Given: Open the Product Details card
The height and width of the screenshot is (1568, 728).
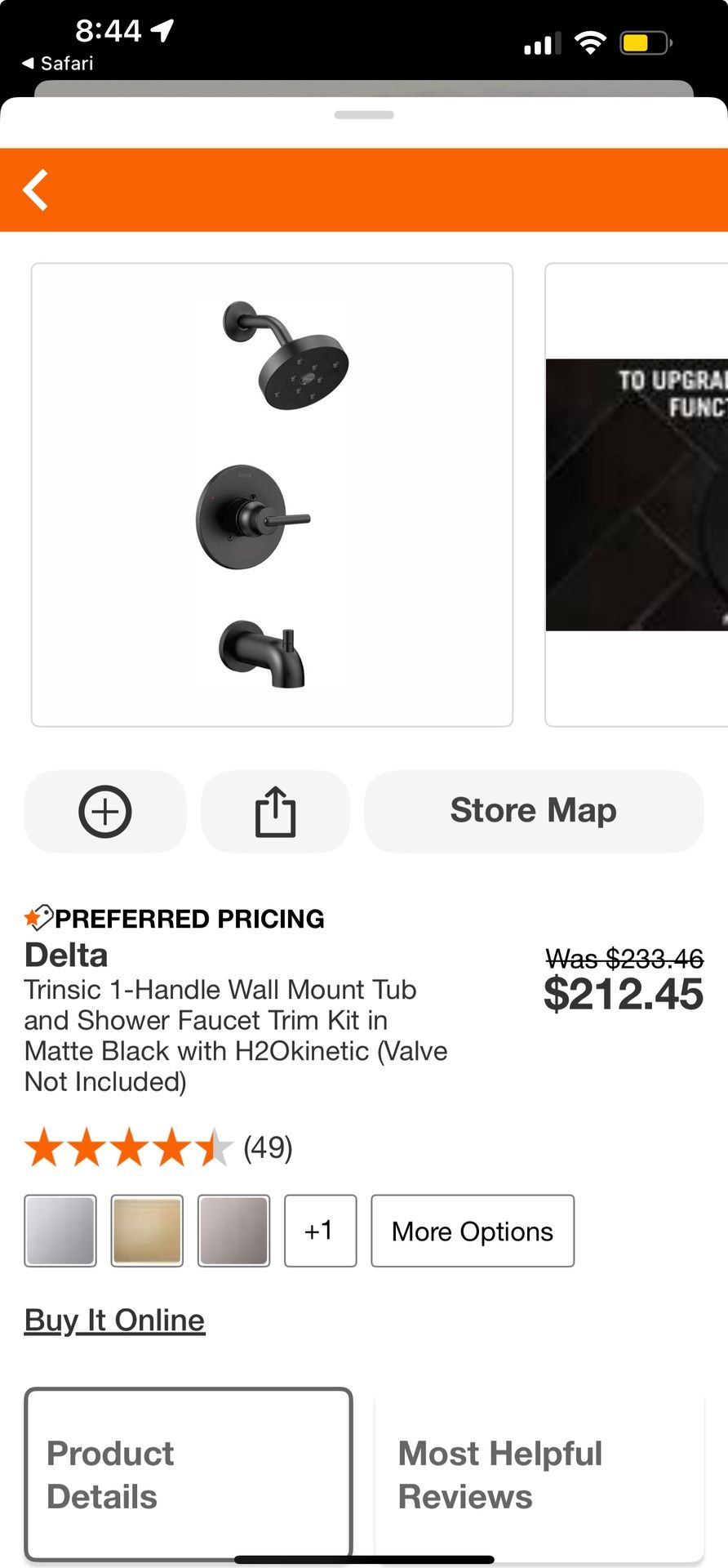Looking at the screenshot, I should click(x=189, y=1474).
